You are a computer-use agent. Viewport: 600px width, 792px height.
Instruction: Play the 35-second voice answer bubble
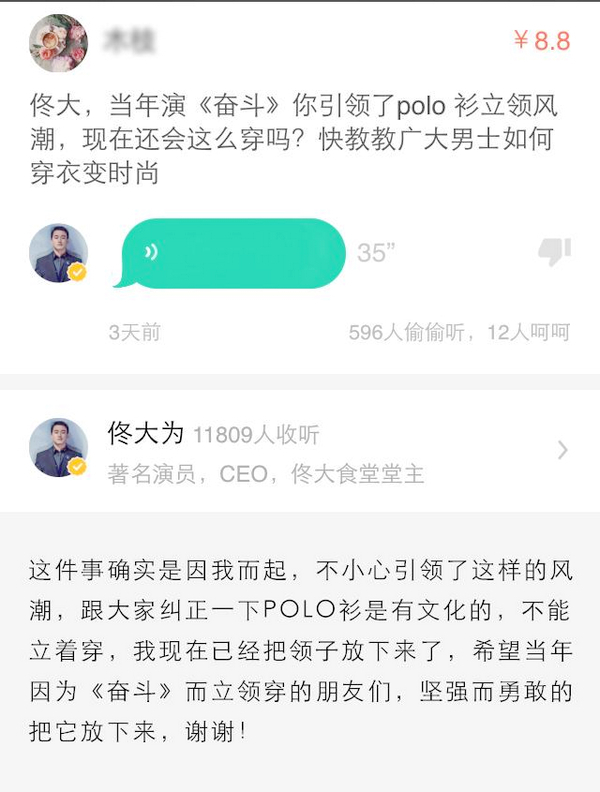(232, 253)
